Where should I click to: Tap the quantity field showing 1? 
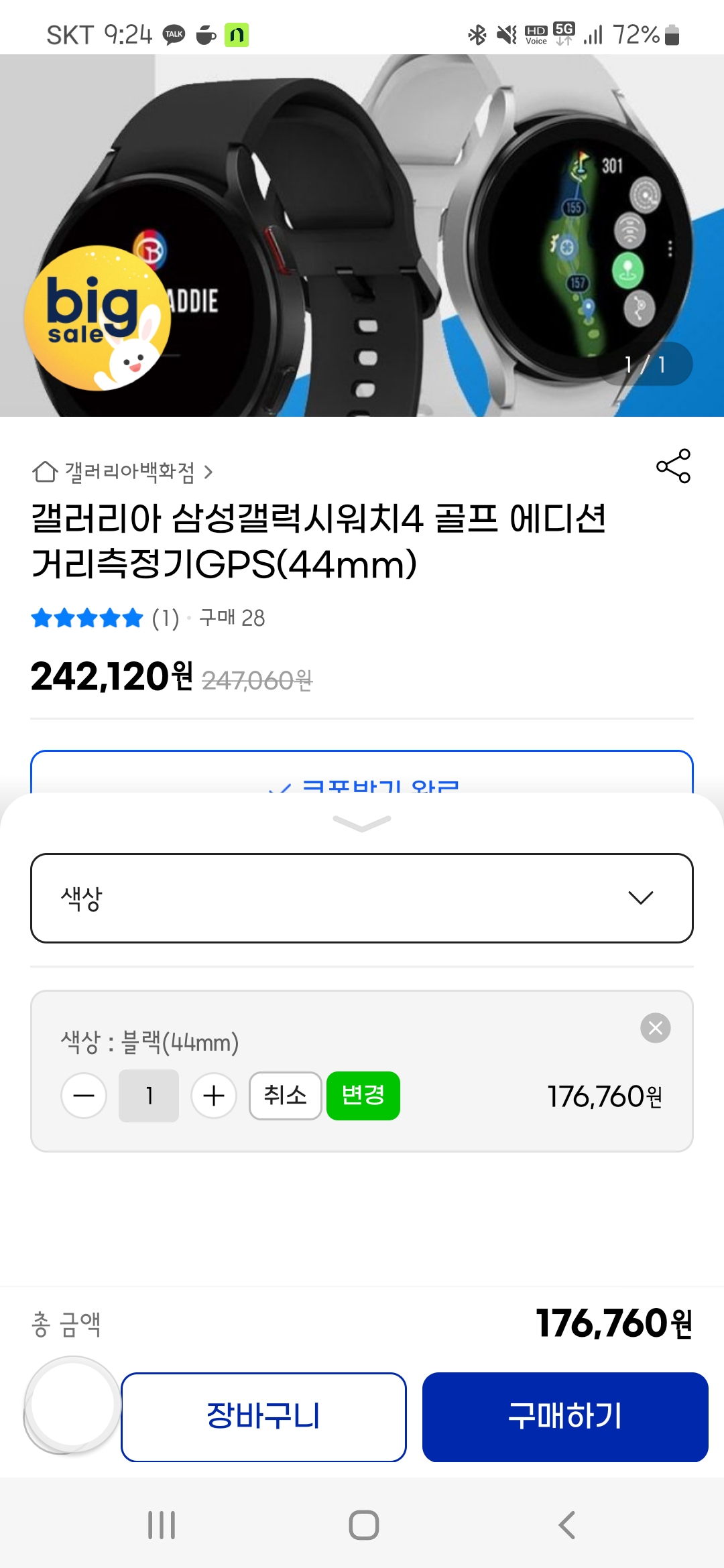(149, 1096)
